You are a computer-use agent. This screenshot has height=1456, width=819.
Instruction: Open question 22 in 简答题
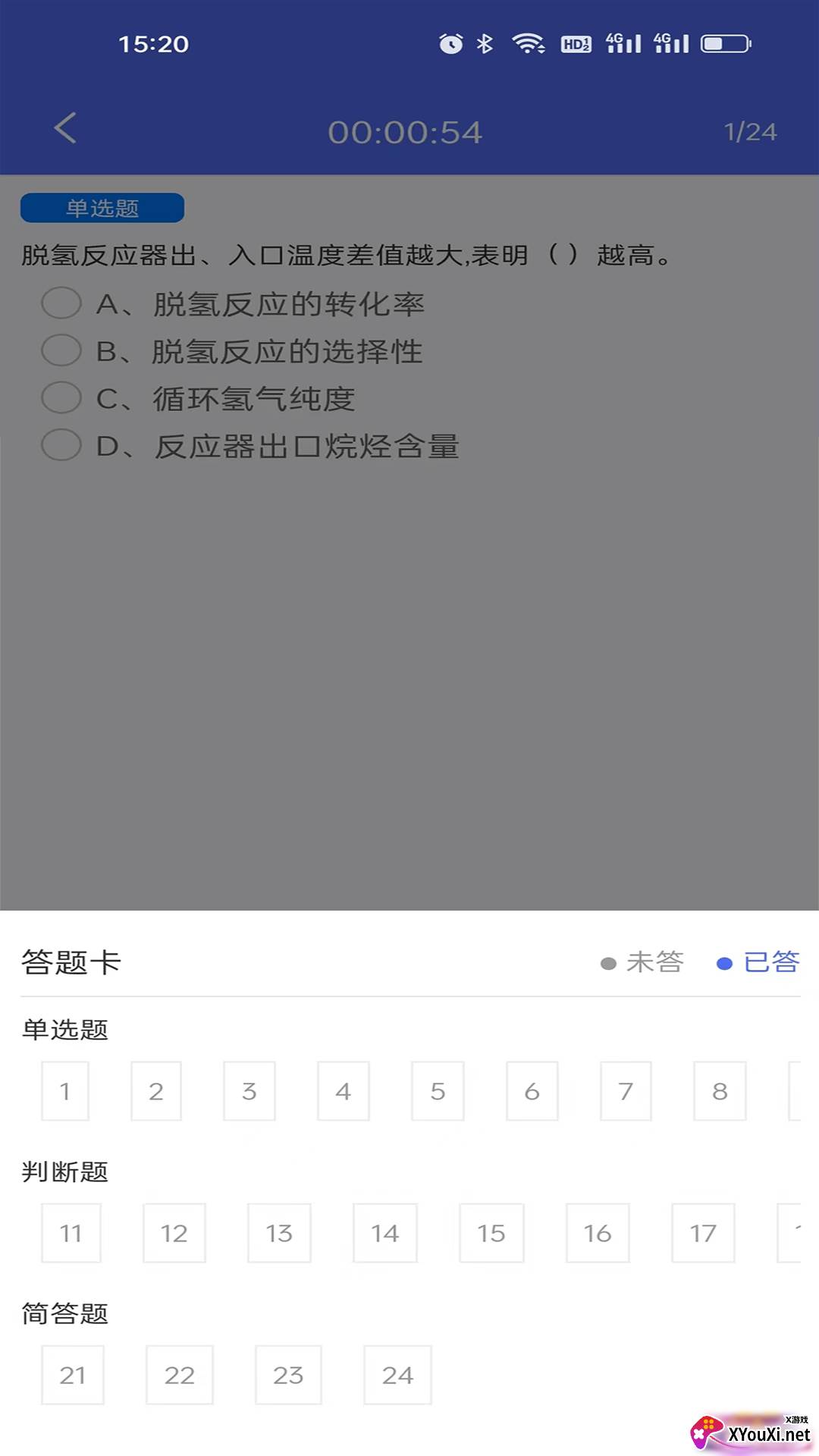180,1375
